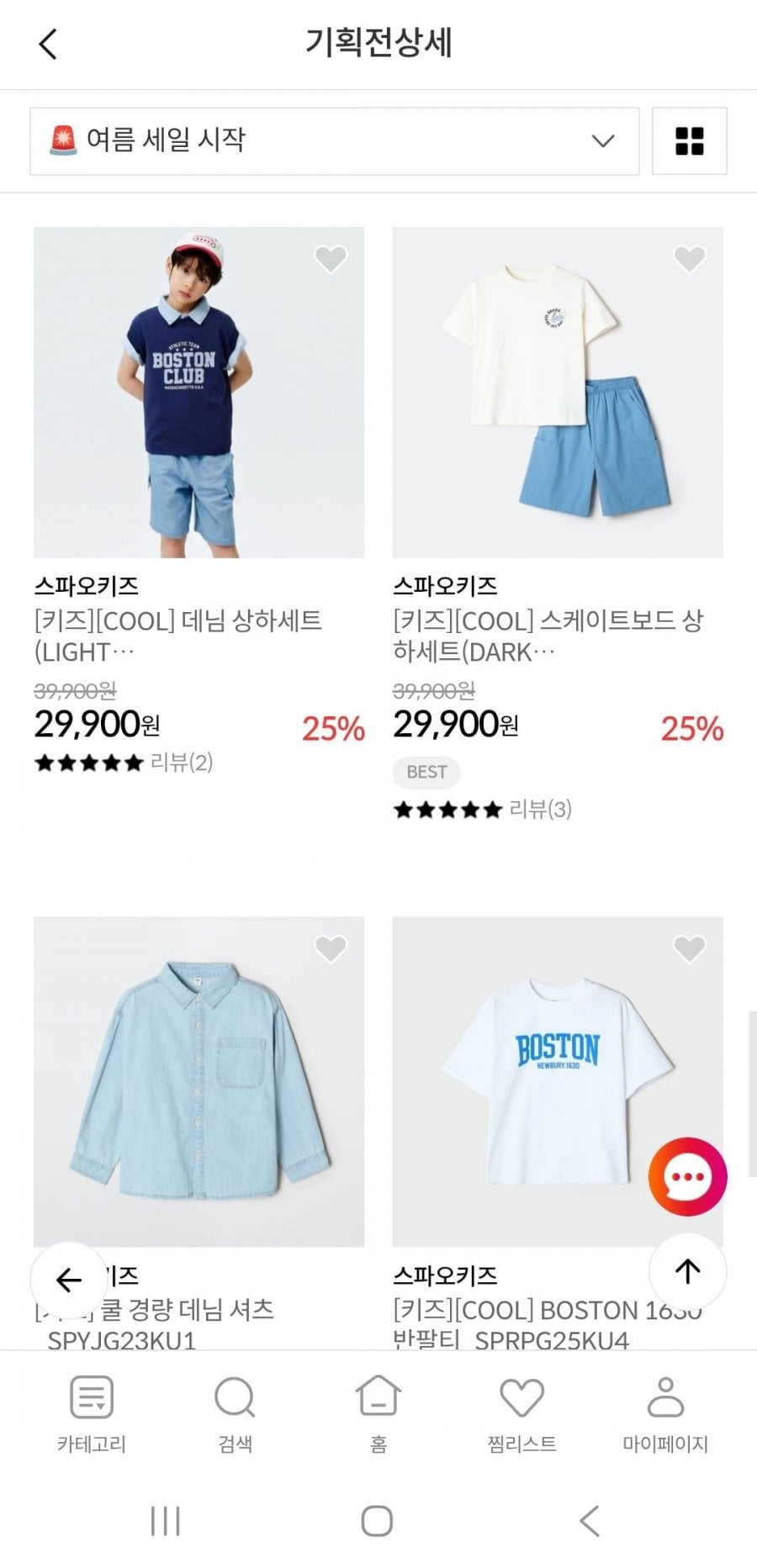Open the BOSTON 1630 반팔티 product
This screenshot has width=757, height=1568.
click(558, 1082)
